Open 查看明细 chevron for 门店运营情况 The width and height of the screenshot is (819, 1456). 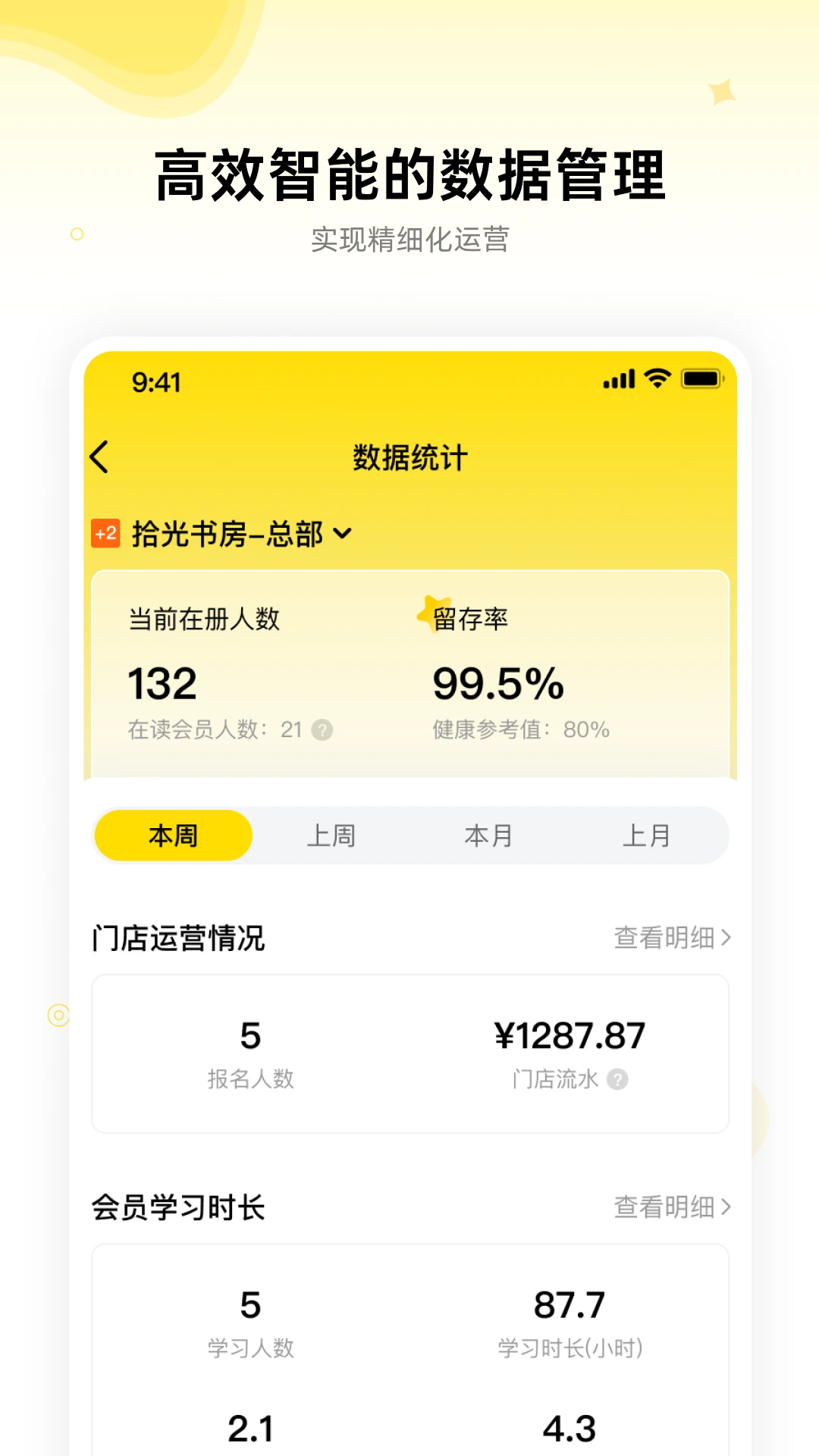[726, 936]
